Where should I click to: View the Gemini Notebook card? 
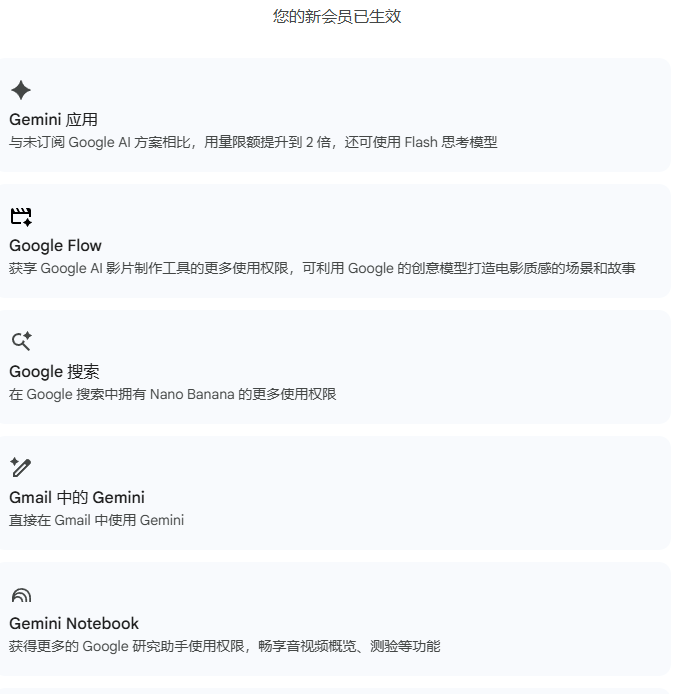click(x=335, y=619)
